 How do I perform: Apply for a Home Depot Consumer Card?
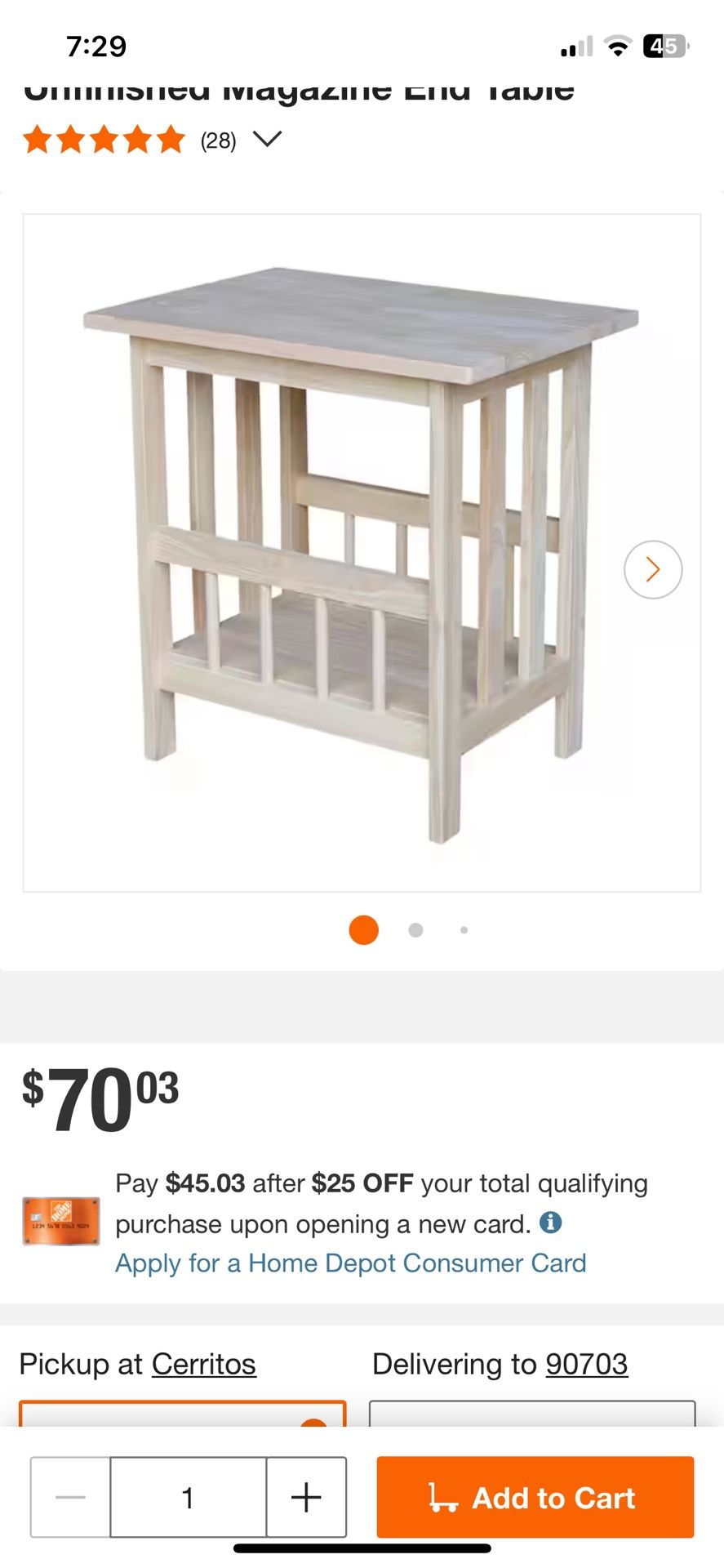pyautogui.click(x=350, y=1263)
